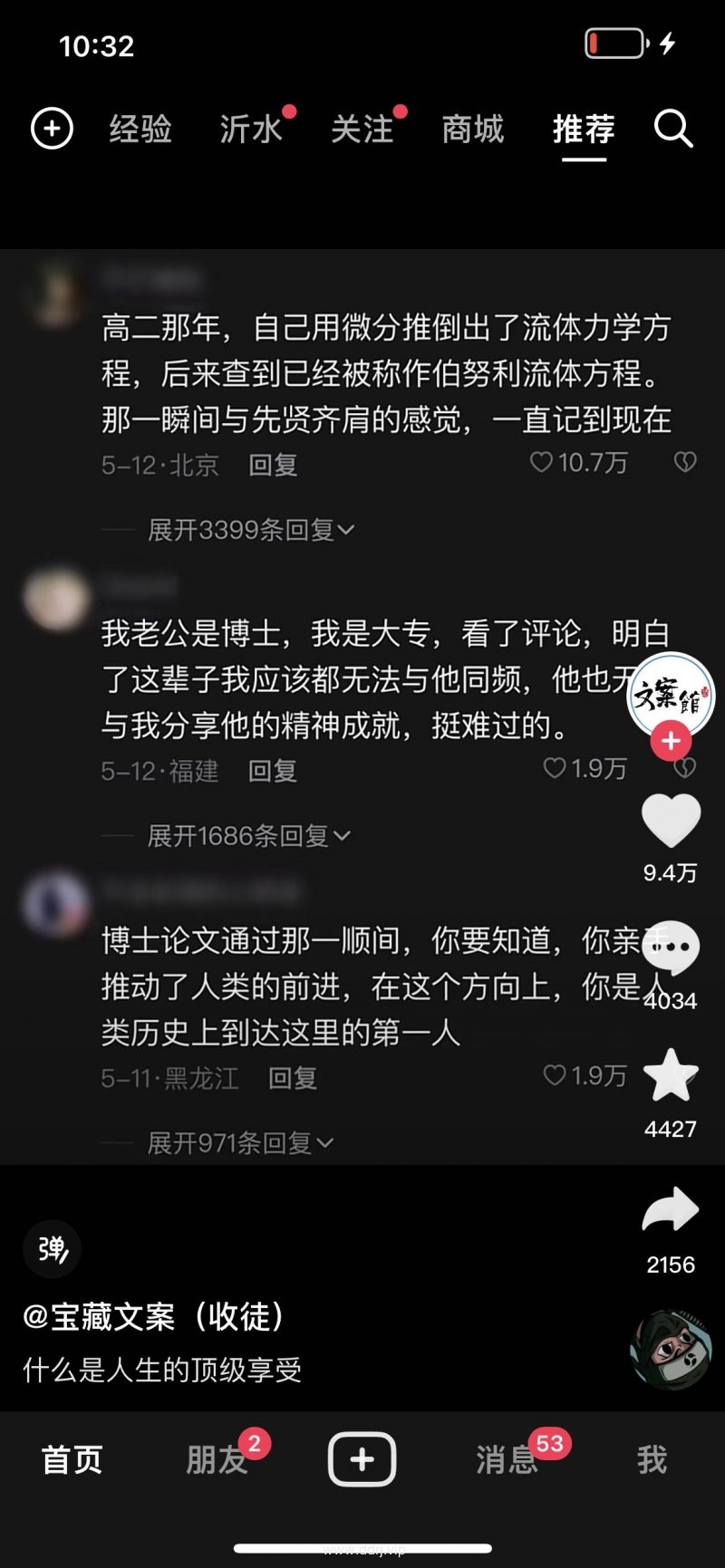Viewport: 725px width, 1568px height.
Task: Share the video via arrow icon
Action: 671,1210
